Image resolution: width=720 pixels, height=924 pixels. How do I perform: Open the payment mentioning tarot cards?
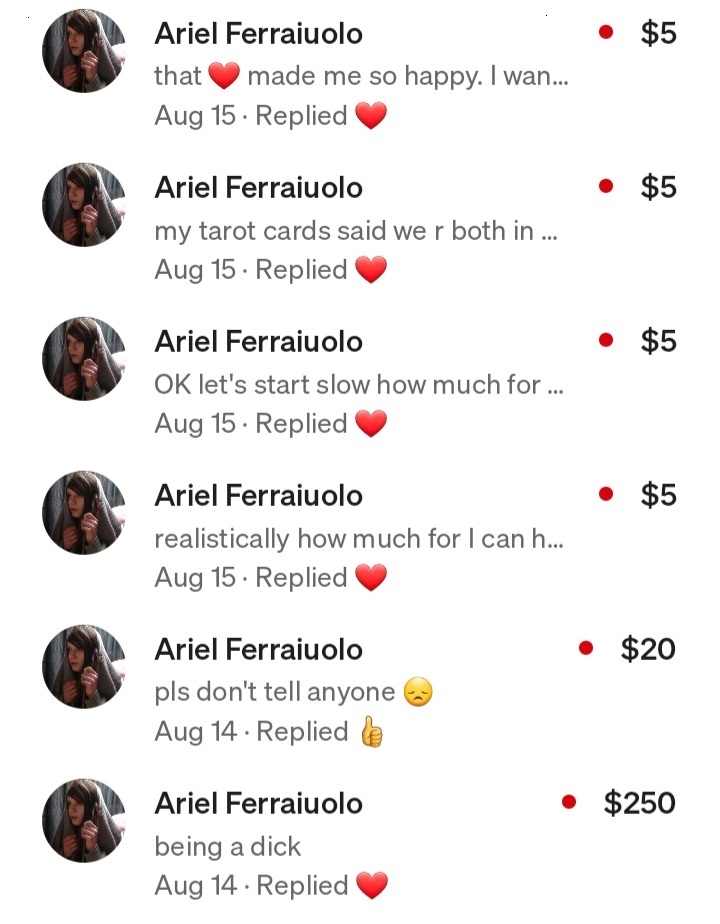360,230
